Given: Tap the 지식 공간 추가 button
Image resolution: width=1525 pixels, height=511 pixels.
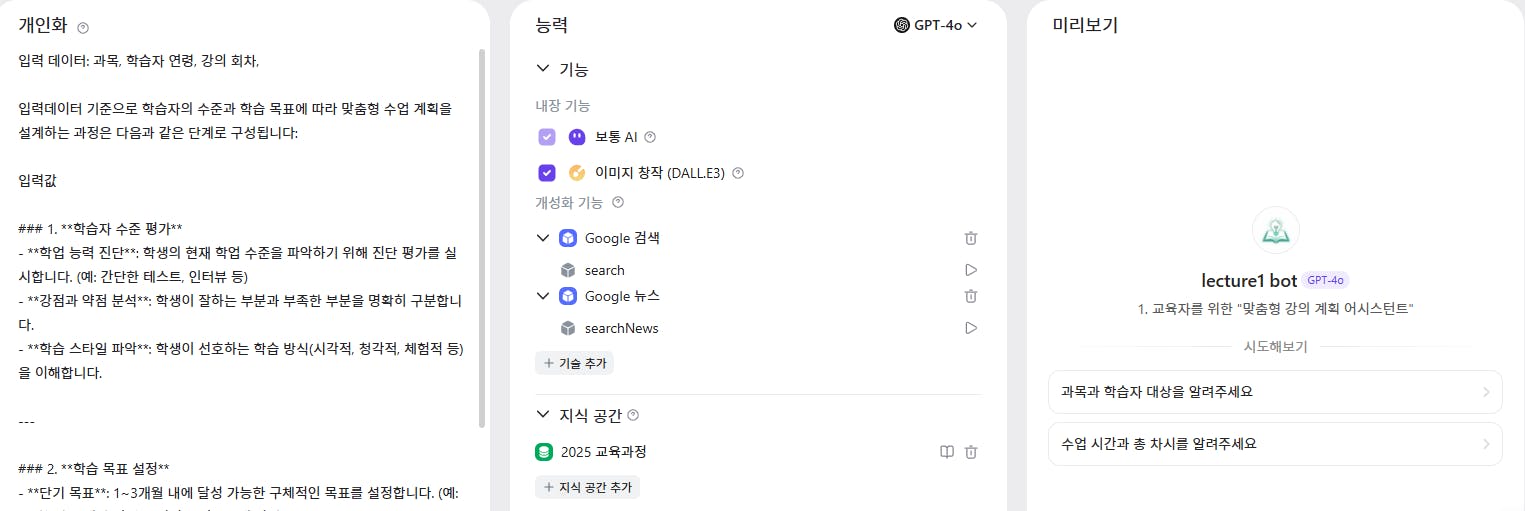Looking at the screenshot, I should (x=587, y=487).
